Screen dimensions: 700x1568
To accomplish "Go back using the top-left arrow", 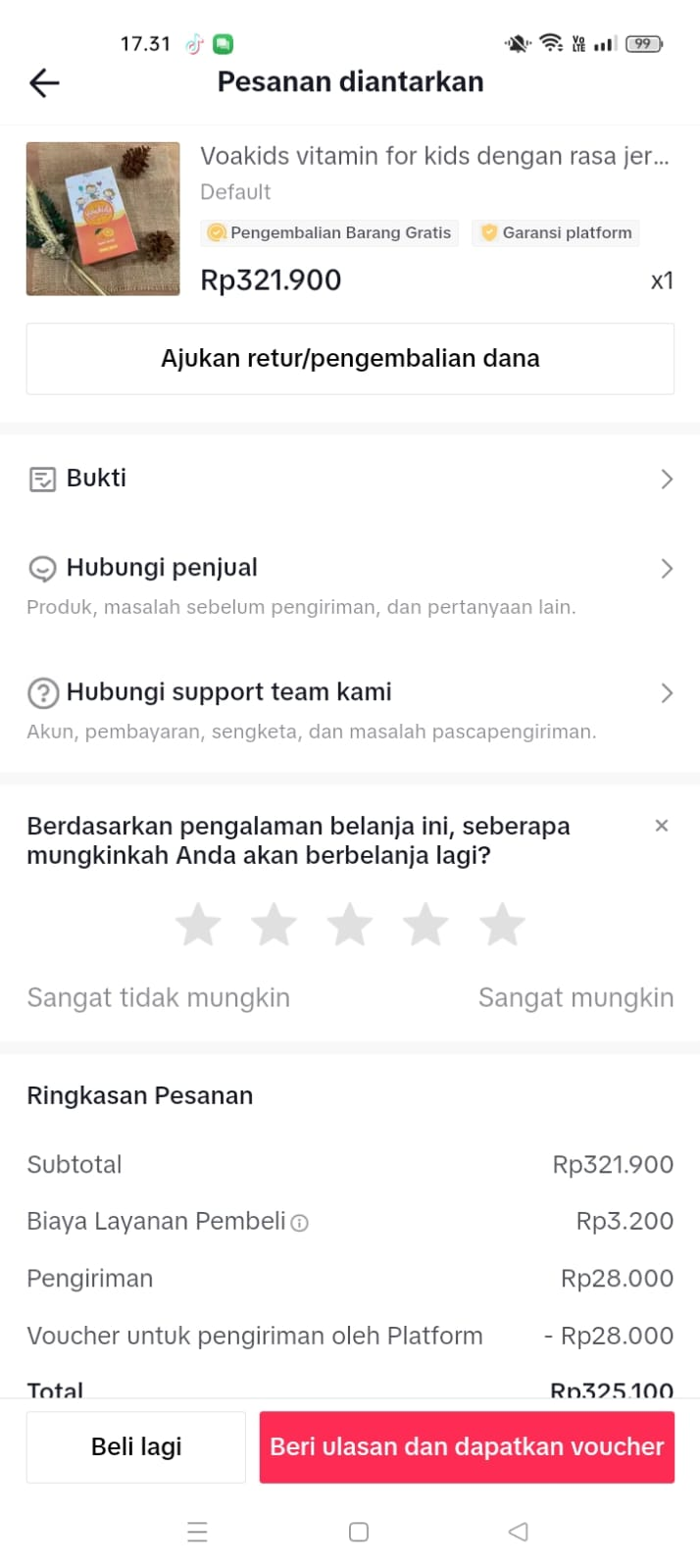I will 44,82.
